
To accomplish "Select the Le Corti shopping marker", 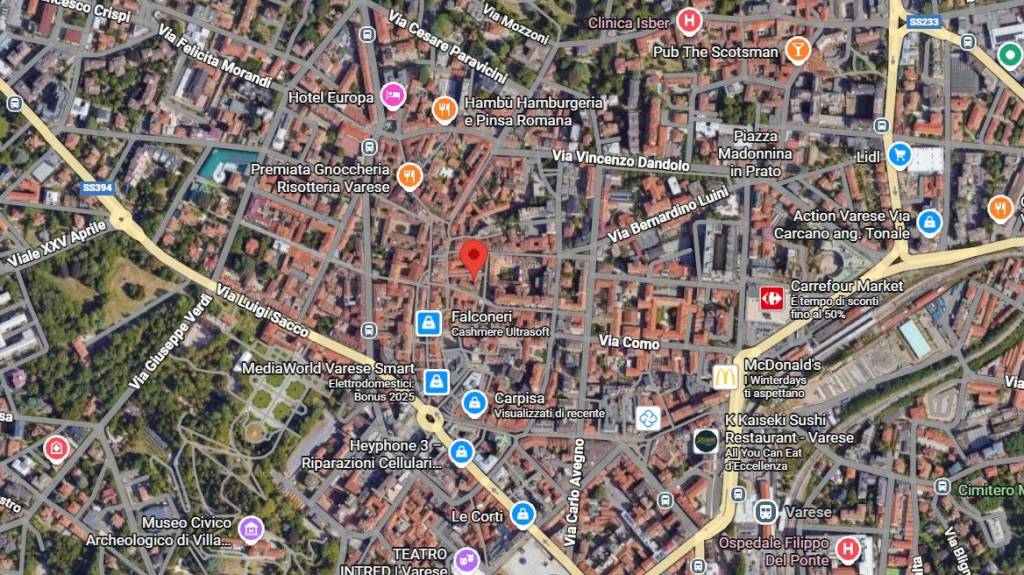I will point(521,515).
